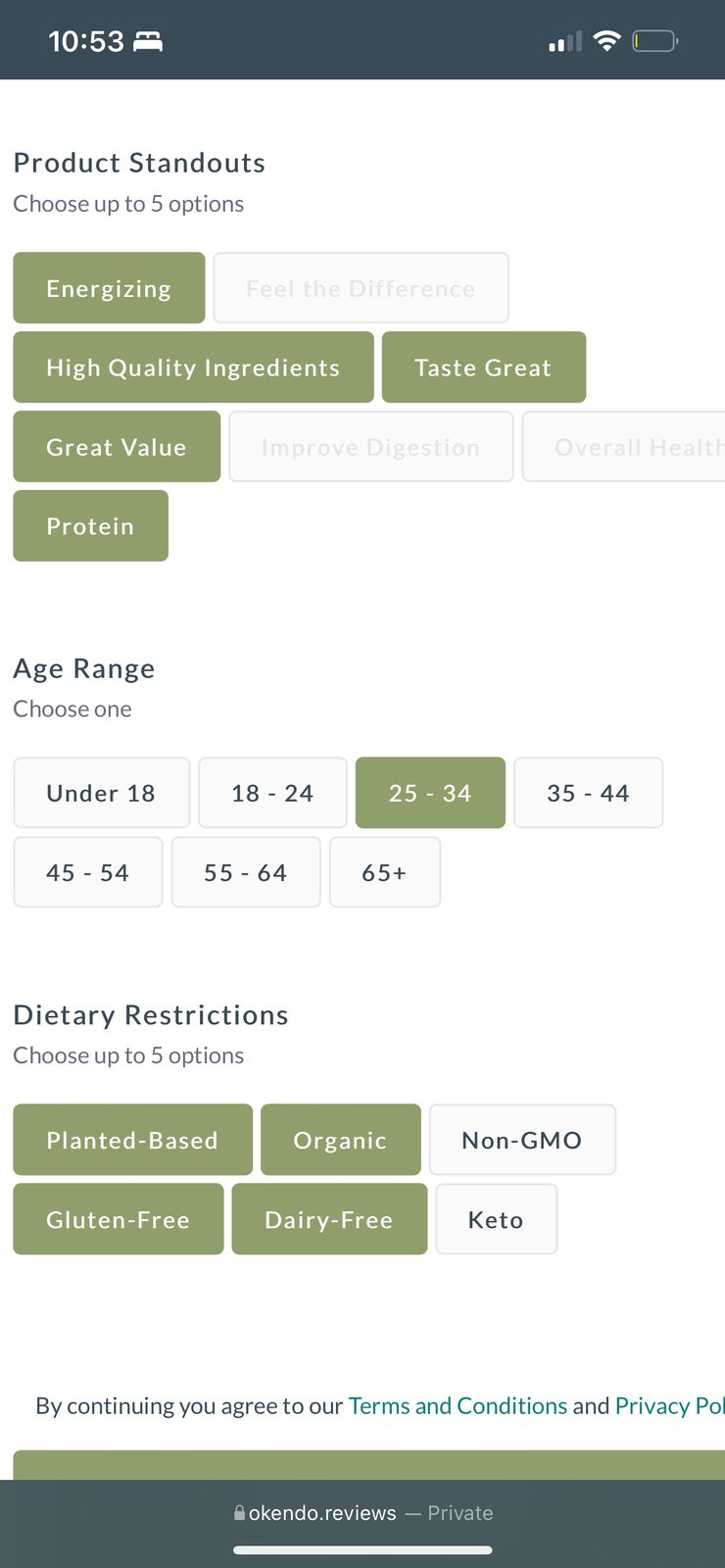Deselect the Protein chip
725x1568 pixels.
[x=90, y=526]
